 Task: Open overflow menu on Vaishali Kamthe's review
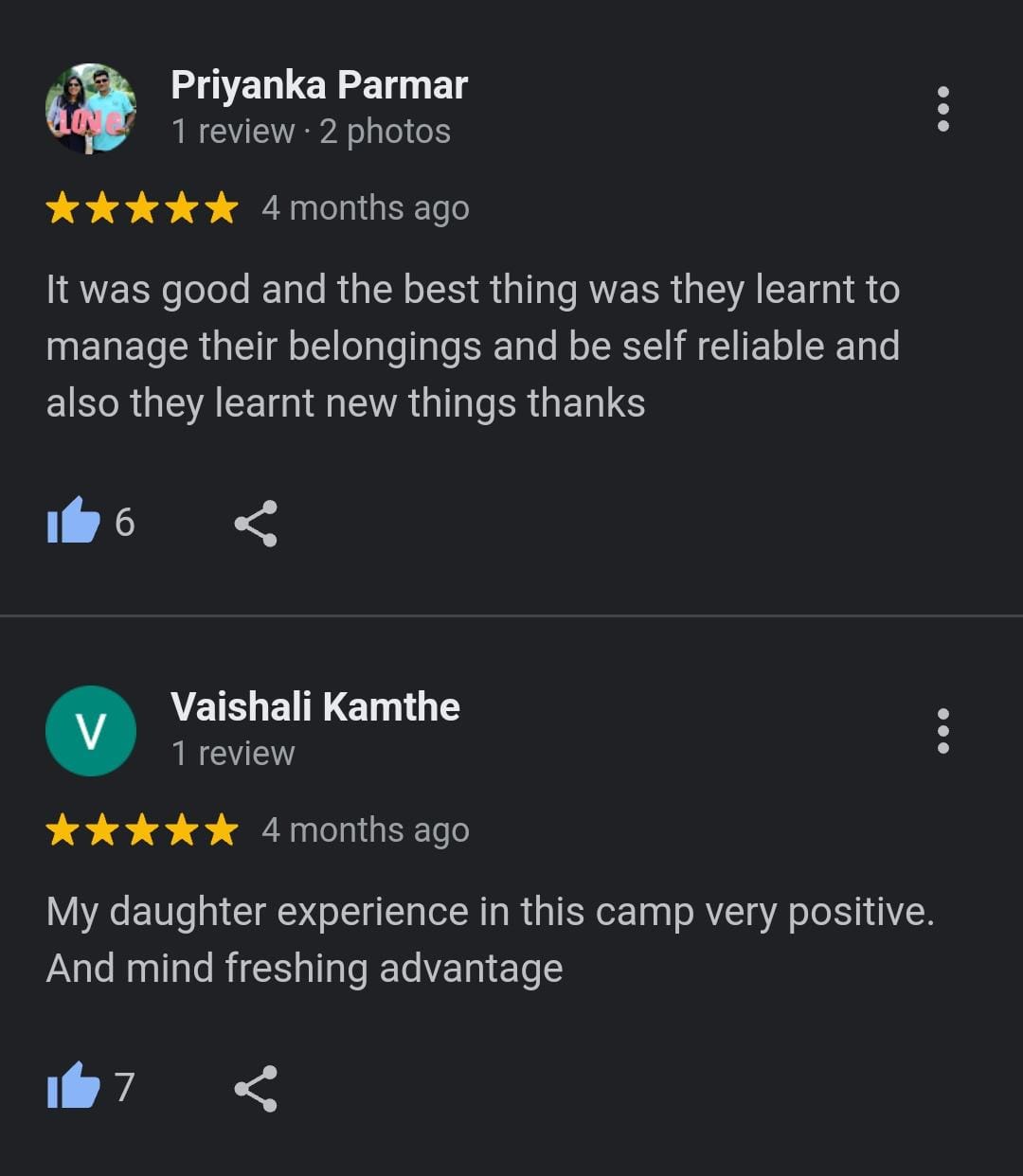tap(942, 731)
